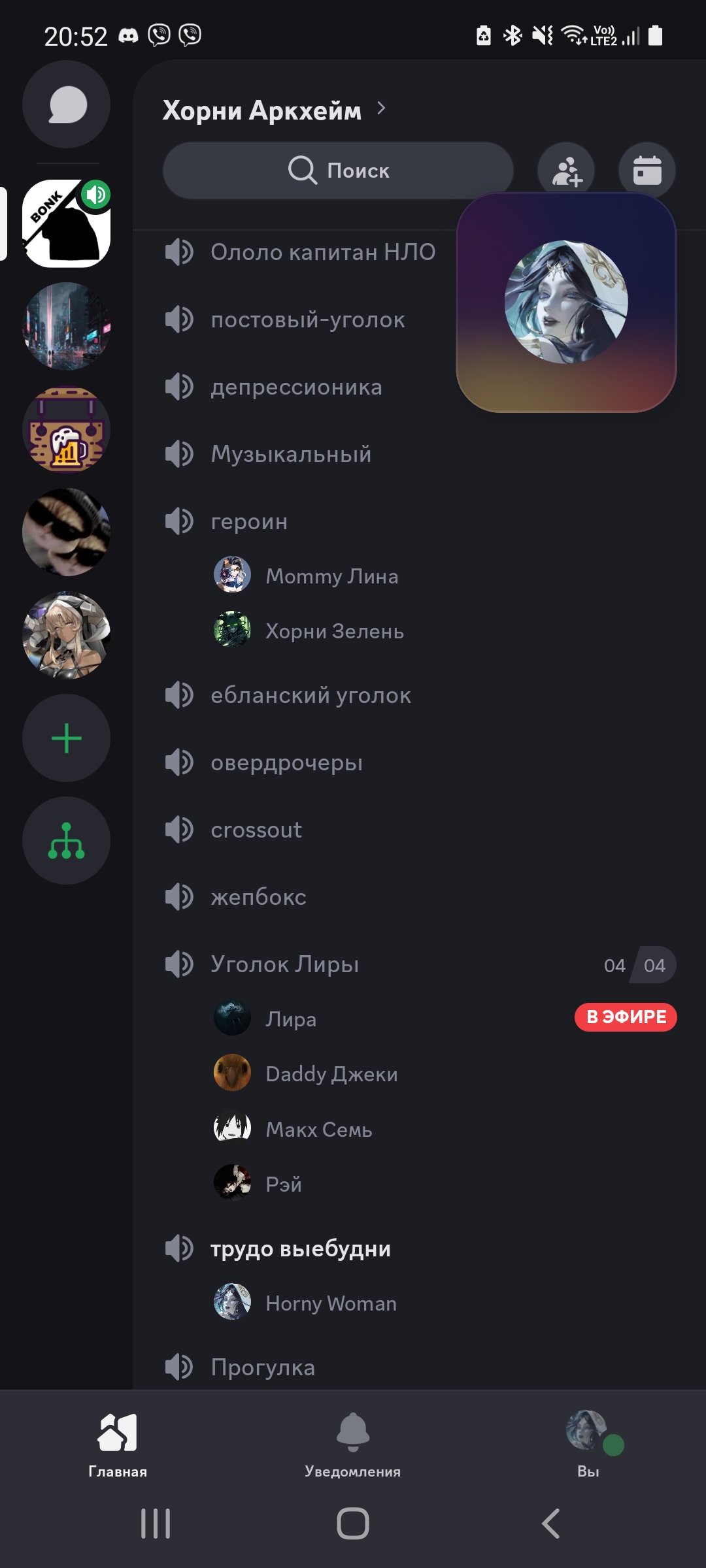
Task: Open Mommy Лина's profile in героин
Action: point(331,576)
